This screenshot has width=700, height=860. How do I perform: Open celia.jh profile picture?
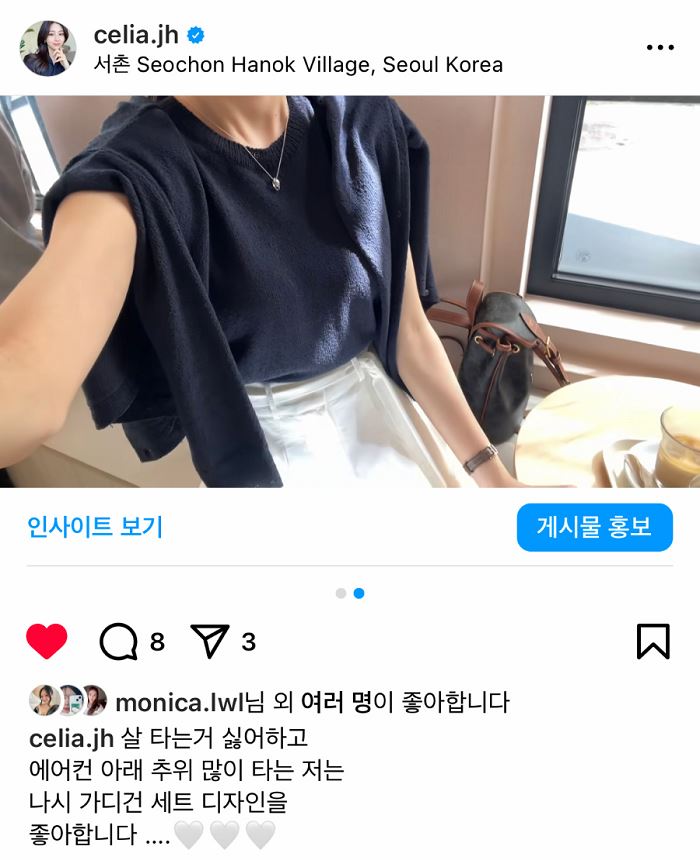[48, 48]
